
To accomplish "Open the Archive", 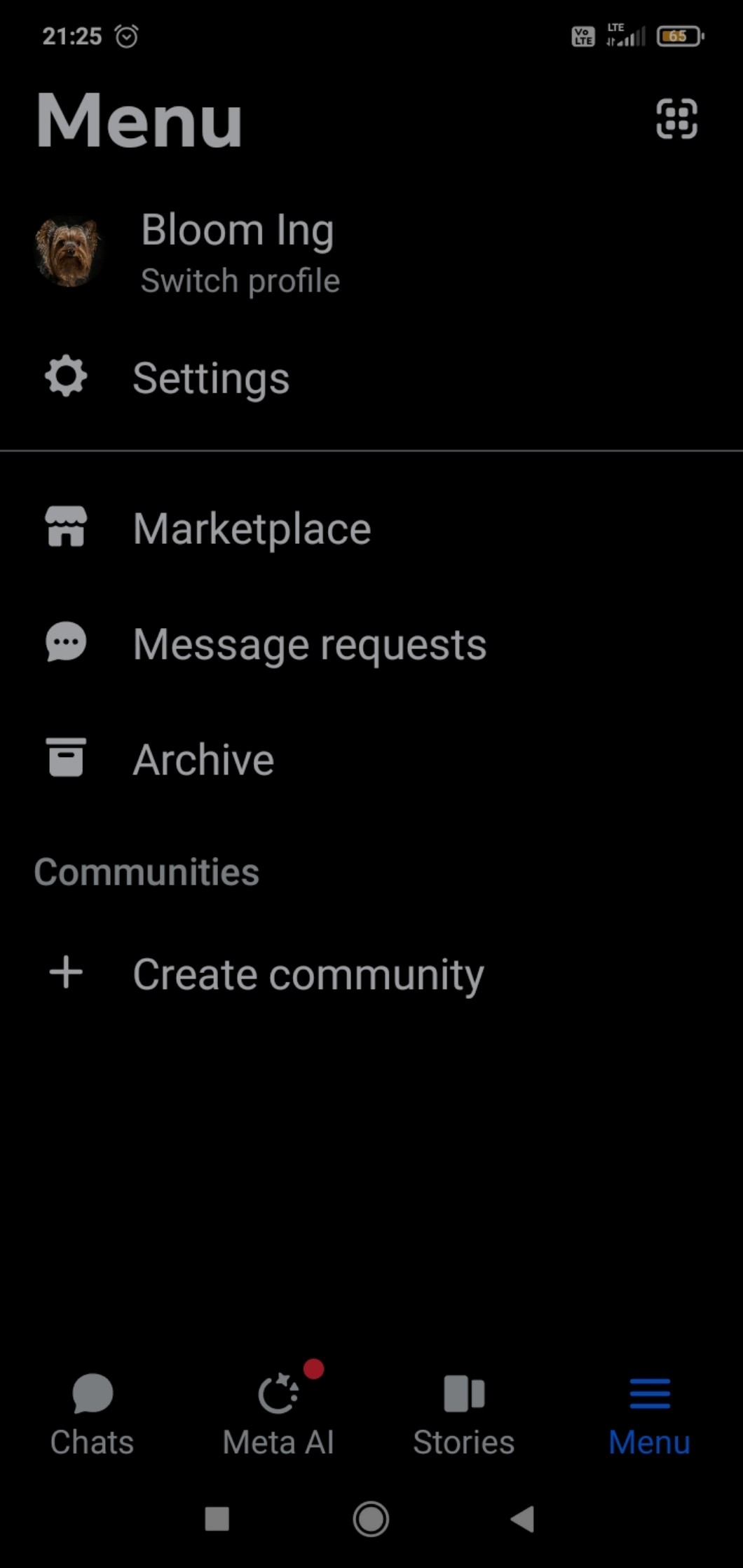I will pyautogui.click(x=203, y=760).
